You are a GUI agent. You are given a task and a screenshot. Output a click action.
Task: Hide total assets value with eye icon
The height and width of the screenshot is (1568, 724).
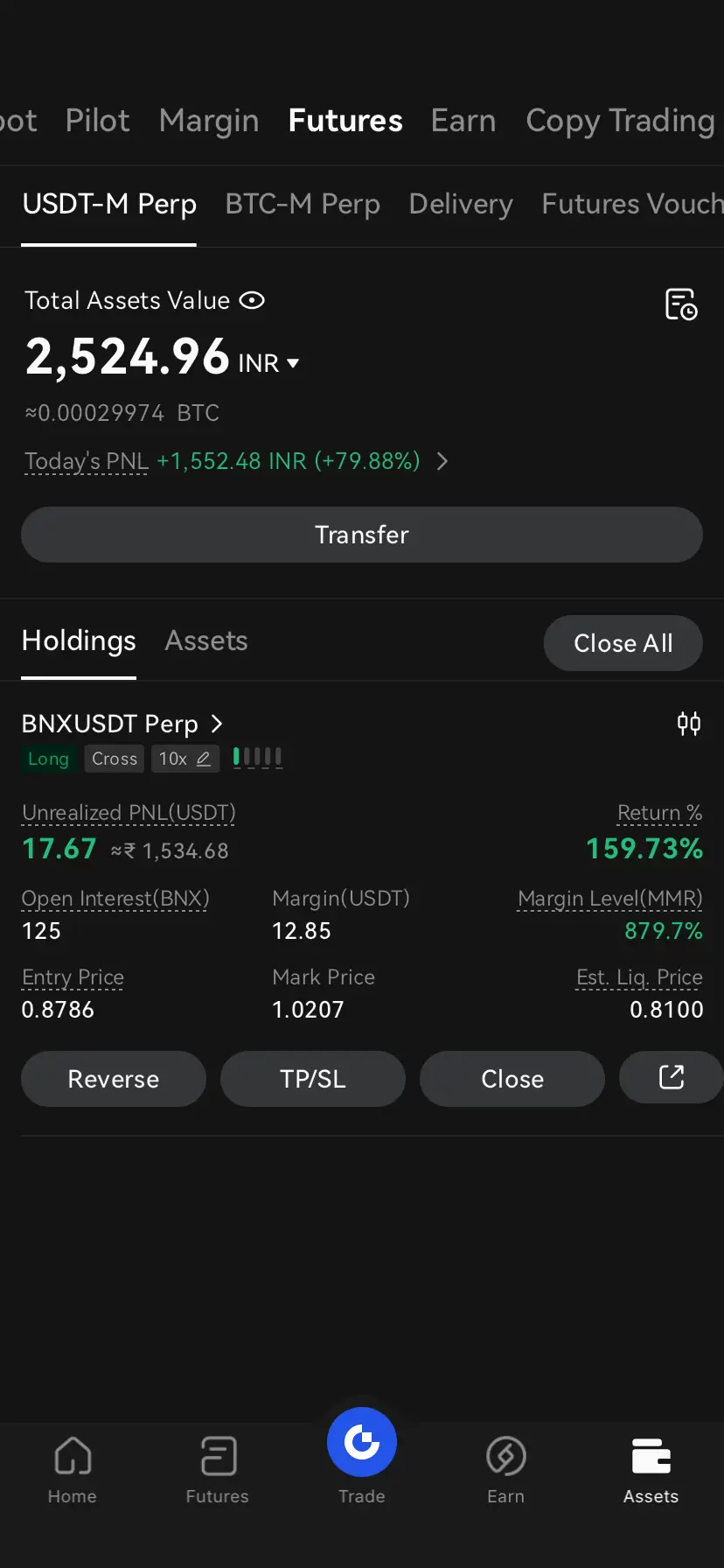tap(252, 300)
